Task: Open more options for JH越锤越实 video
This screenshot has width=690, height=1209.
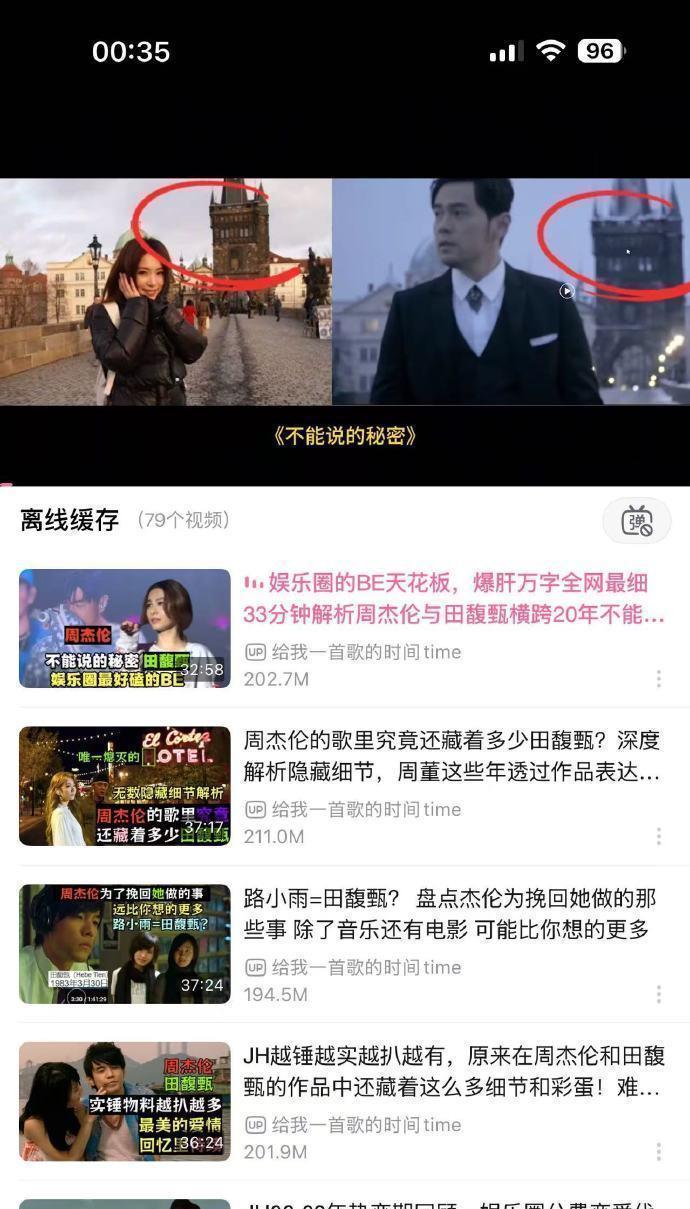Action: pyautogui.click(x=658, y=1152)
